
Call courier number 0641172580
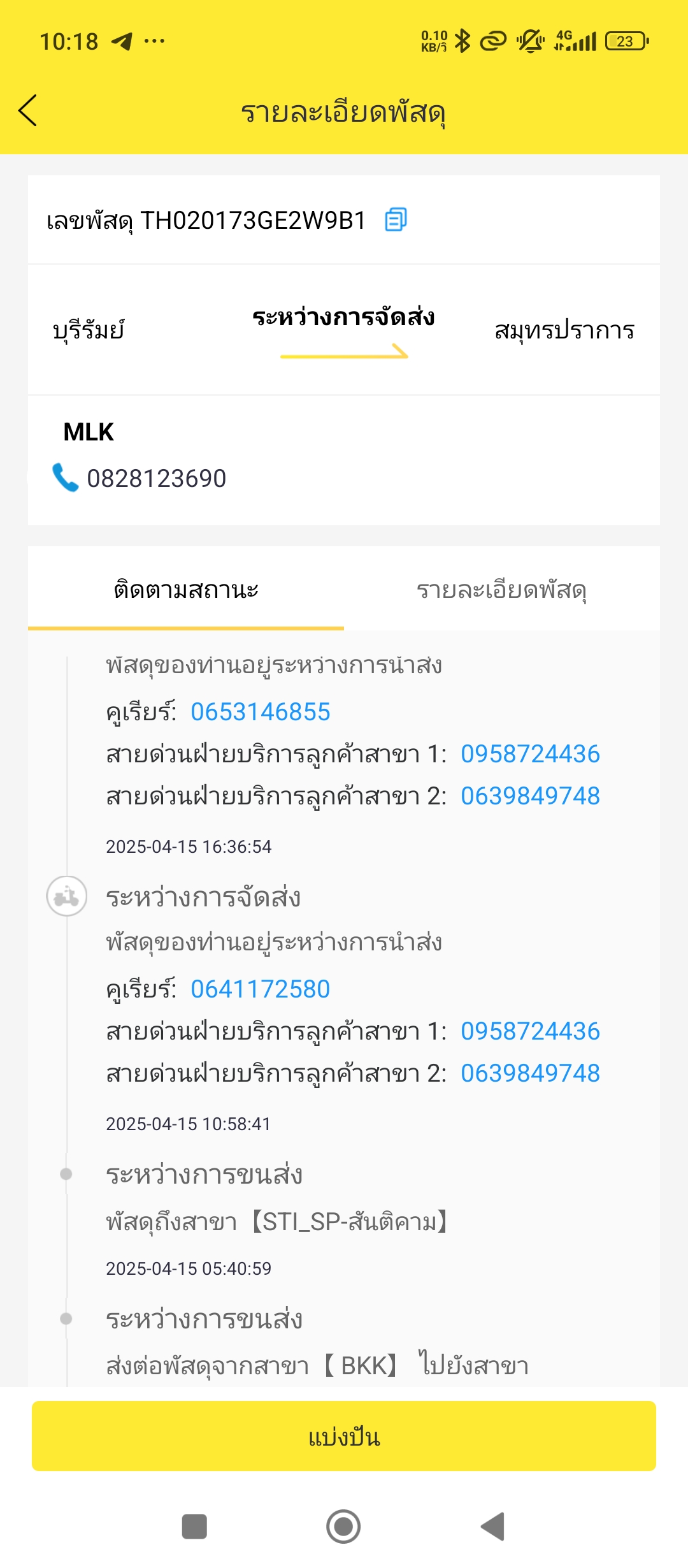coord(260,989)
